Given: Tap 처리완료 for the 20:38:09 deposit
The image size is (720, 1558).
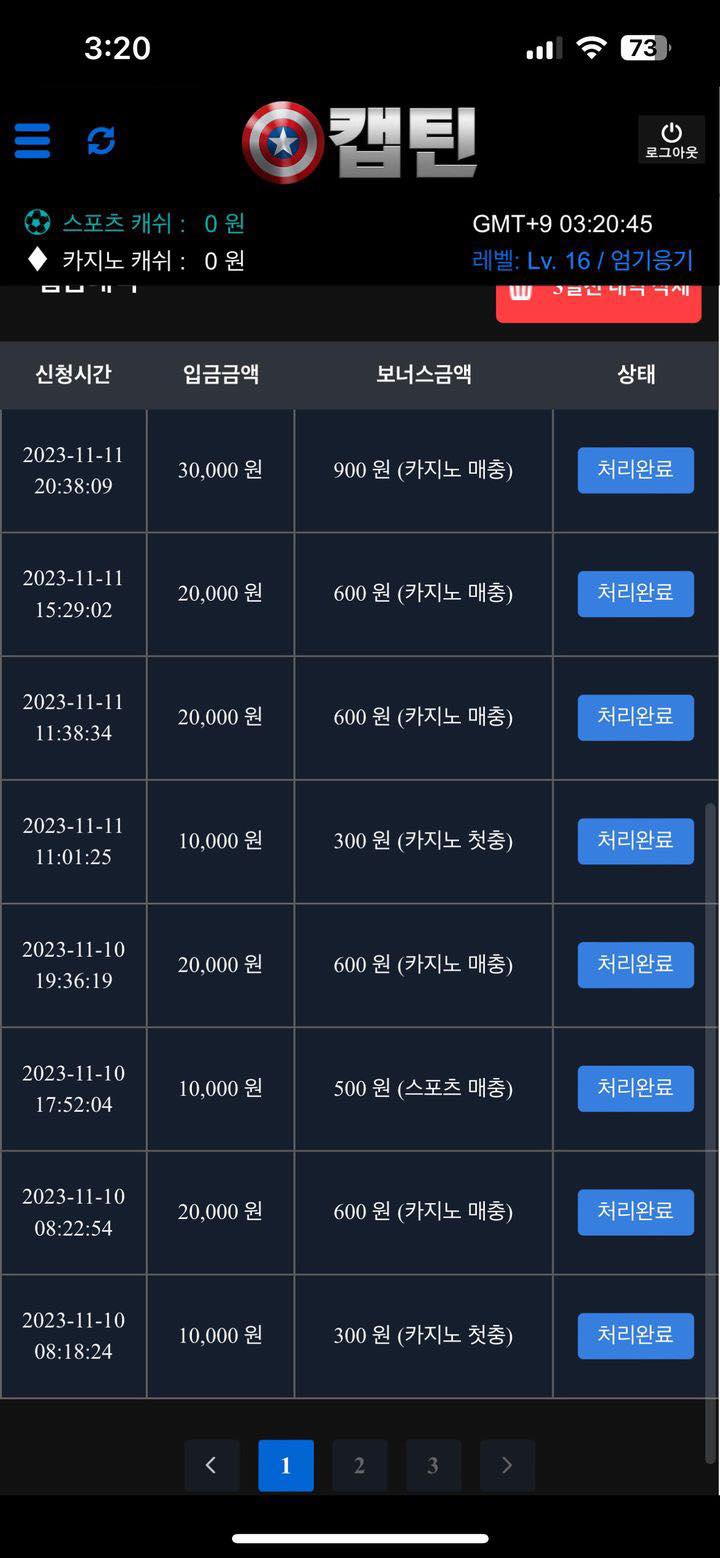Looking at the screenshot, I should (x=635, y=470).
